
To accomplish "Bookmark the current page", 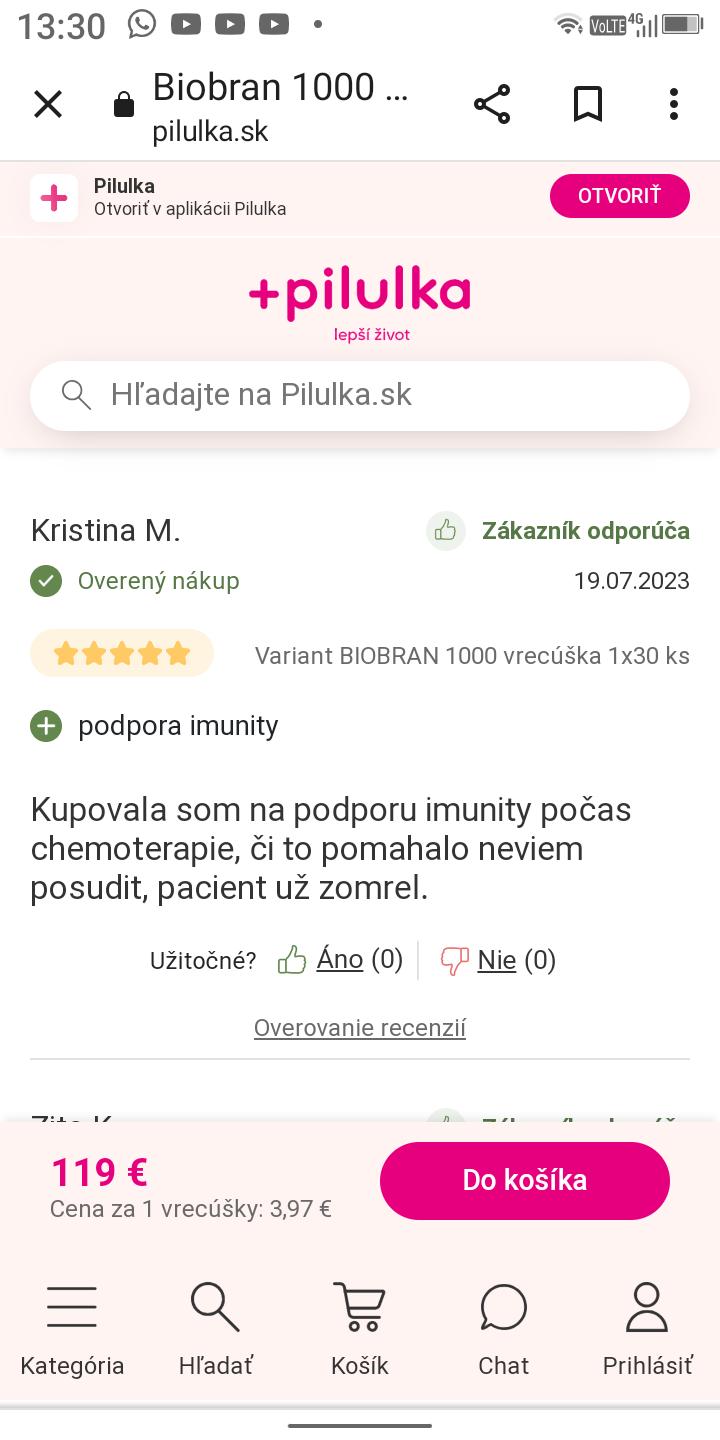I will click(588, 104).
